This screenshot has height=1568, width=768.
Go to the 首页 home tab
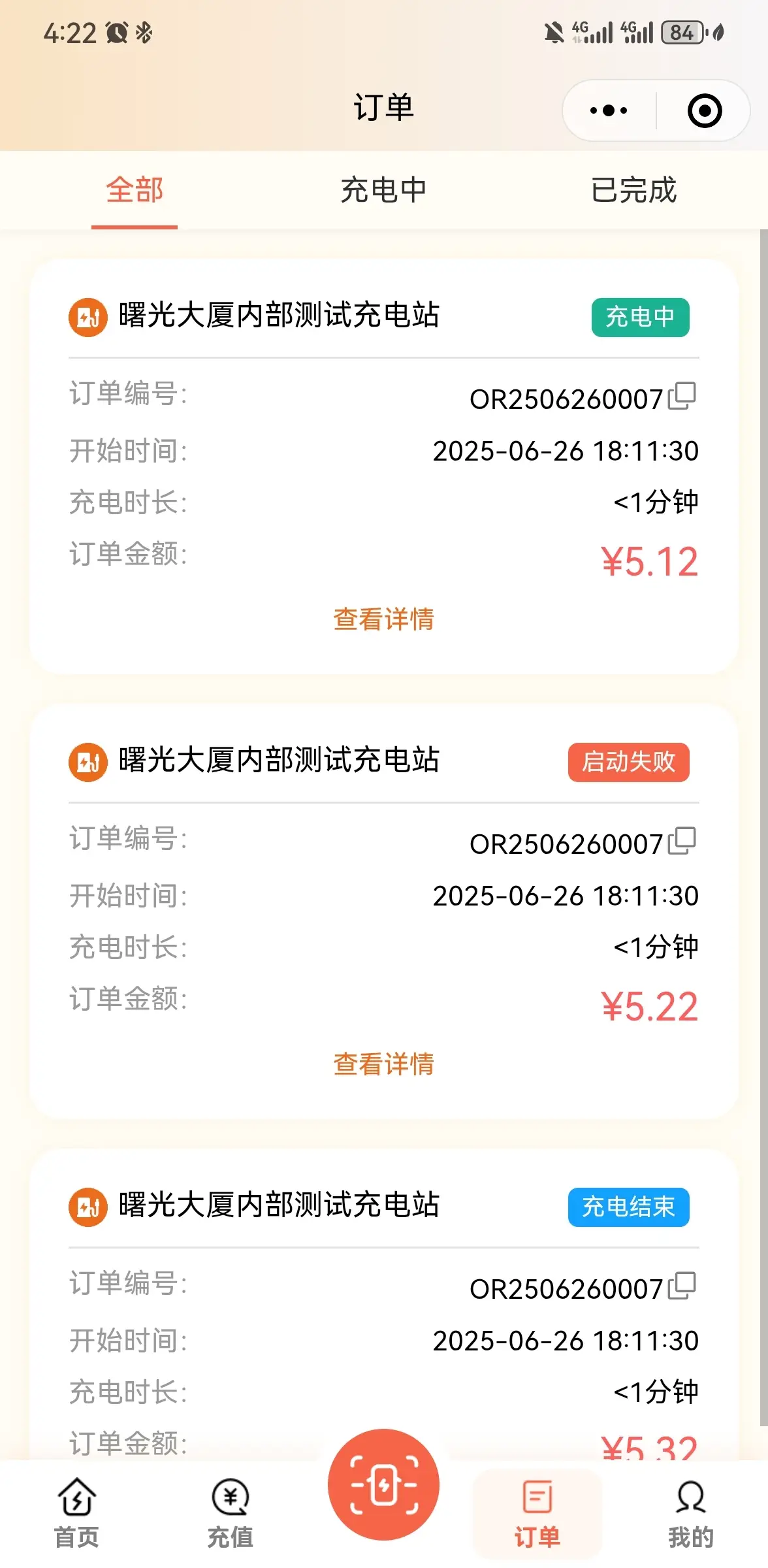pyautogui.click(x=77, y=1513)
